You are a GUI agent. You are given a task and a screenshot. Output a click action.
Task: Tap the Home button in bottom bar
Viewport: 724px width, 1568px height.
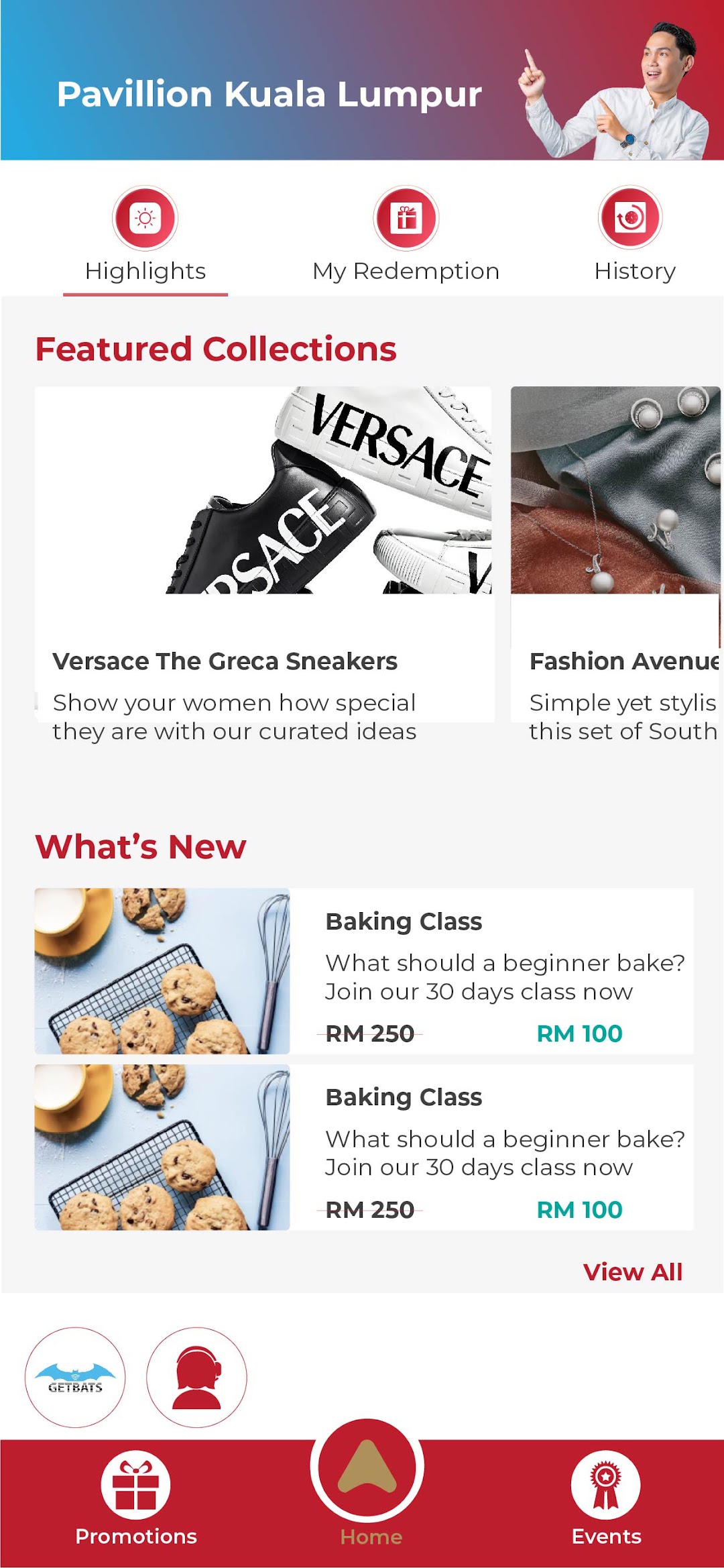pyautogui.click(x=367, y=1483)
